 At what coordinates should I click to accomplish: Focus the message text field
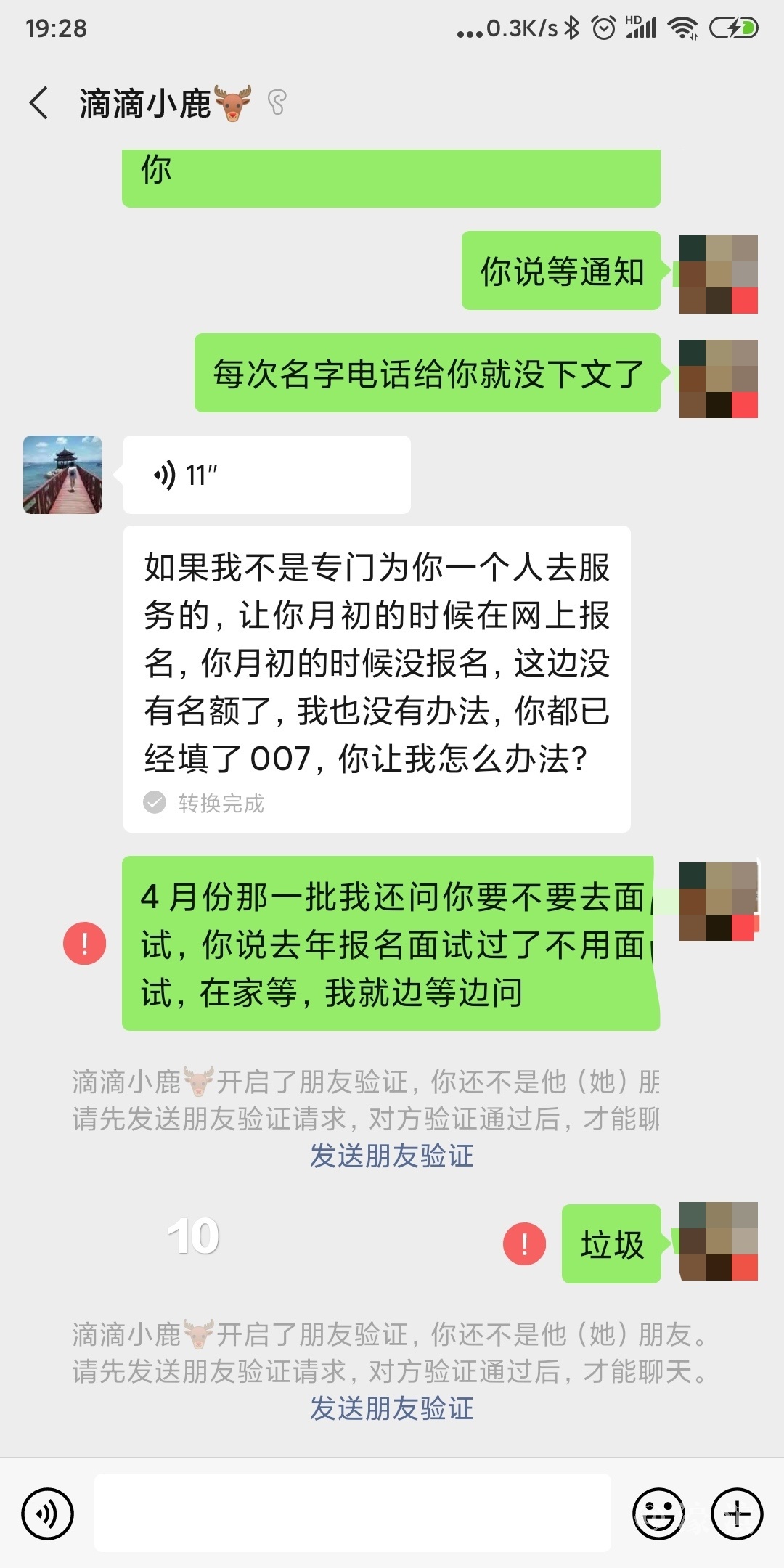[x=353, y=1514]
